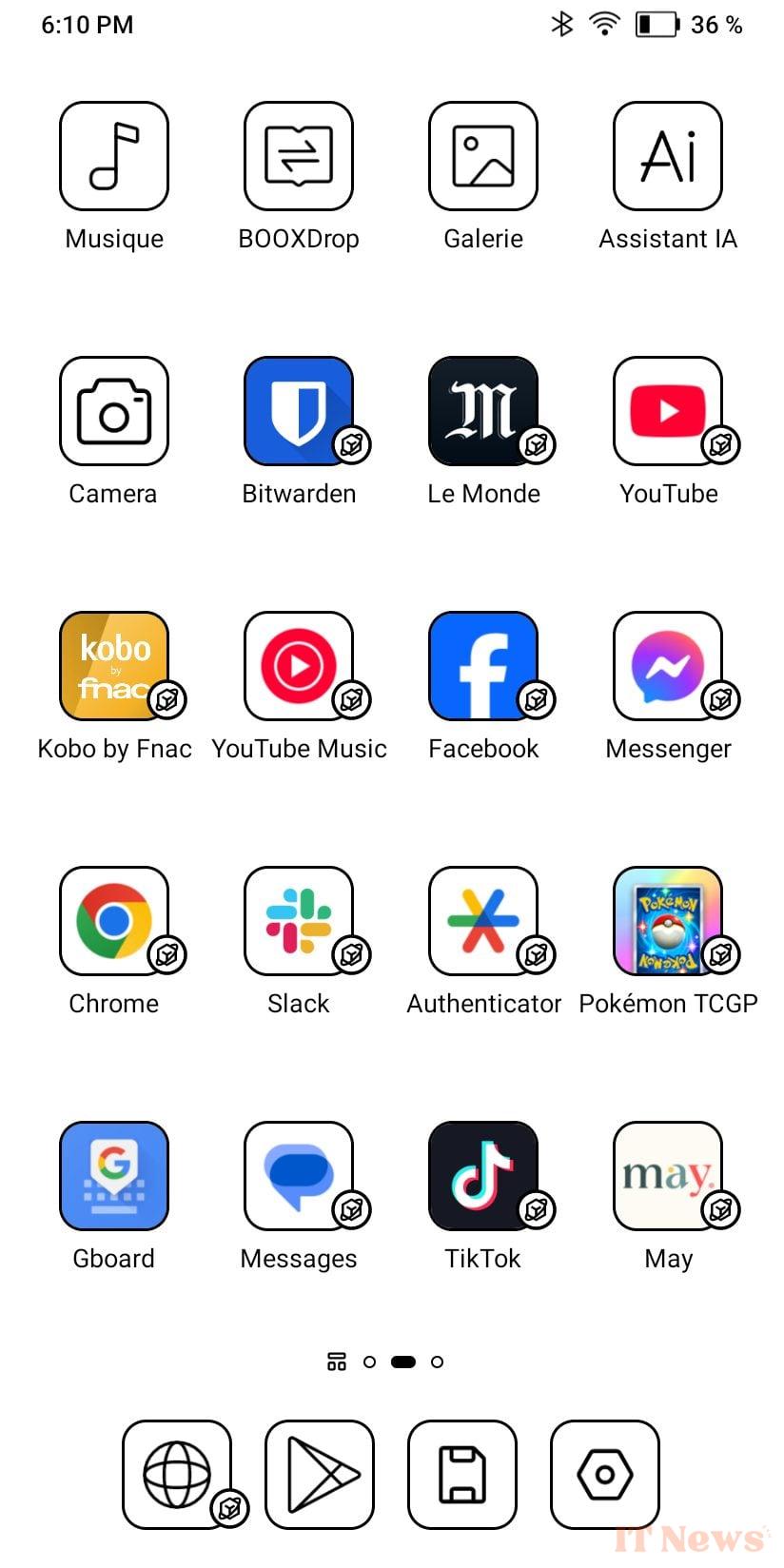Viewport: 784px width, 1568px height.
Task: Open the Galerie app
Action: point(483,155)
